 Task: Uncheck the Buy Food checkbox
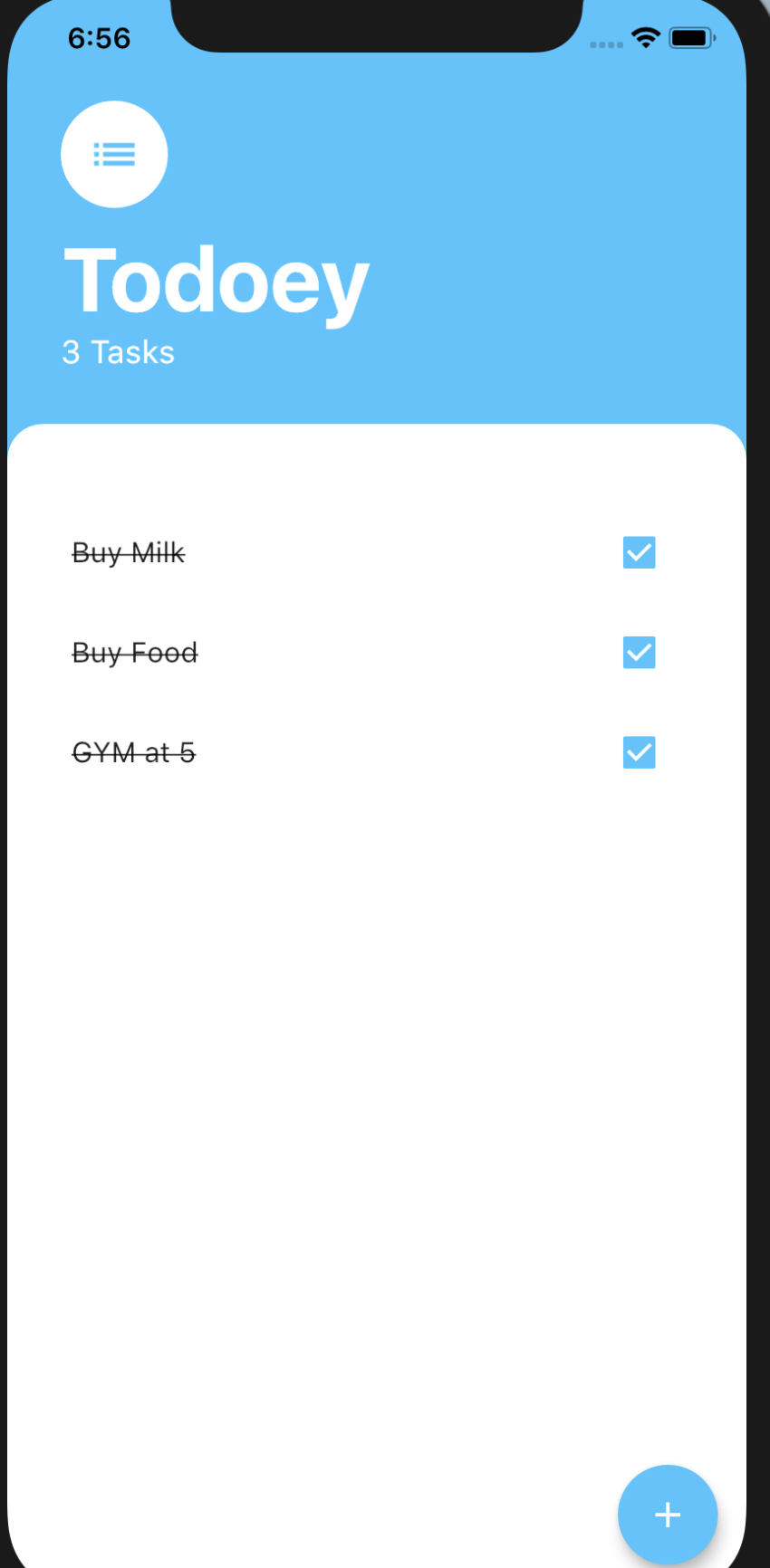click(x=639, y=653)
